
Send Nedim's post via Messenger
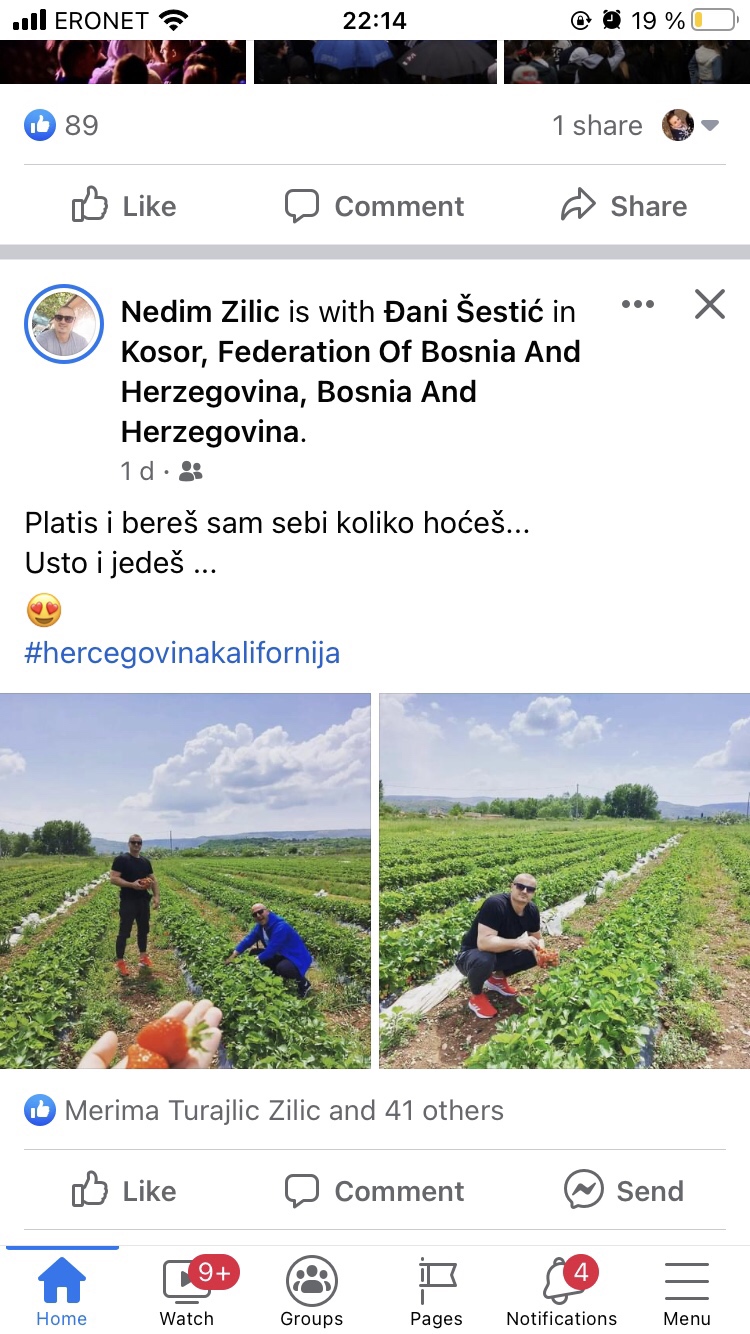click(624, 1191)
